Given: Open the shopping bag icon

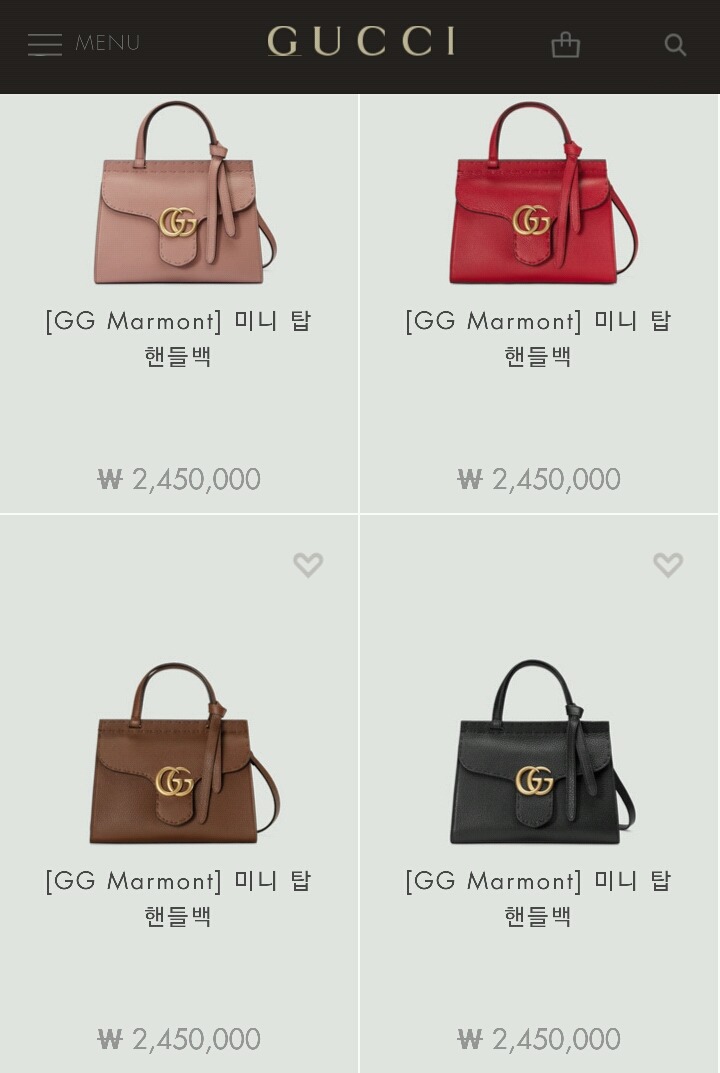Looking at the screenshot, I should pyautogui.click(x=566, y=44).
